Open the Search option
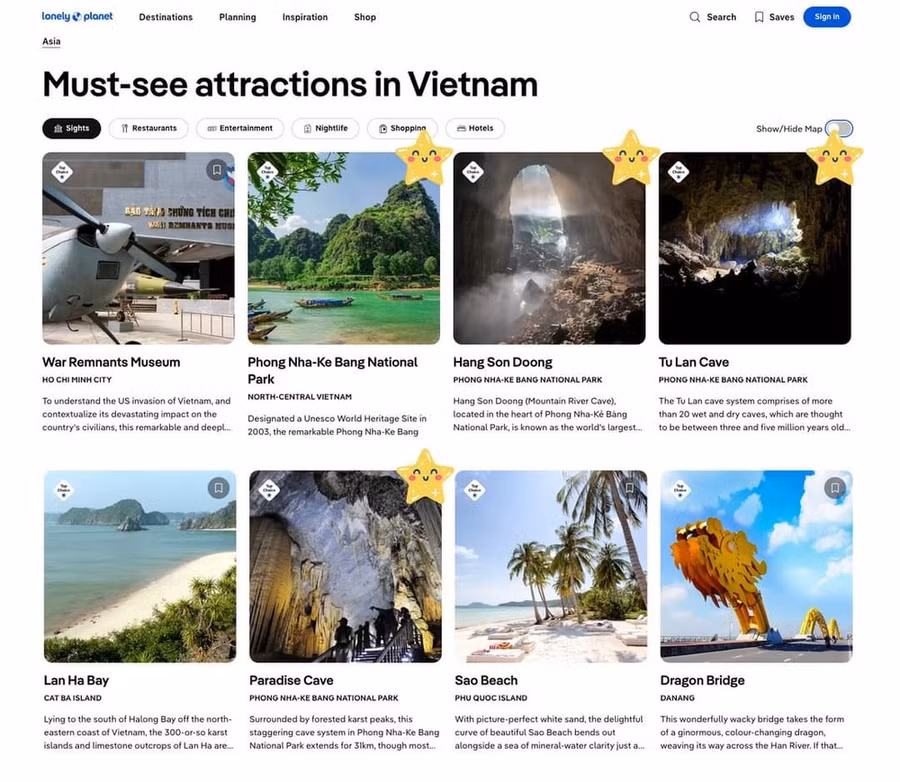Image resolution: width=900 pixels, height=782 pixels. tap(712, 17)
